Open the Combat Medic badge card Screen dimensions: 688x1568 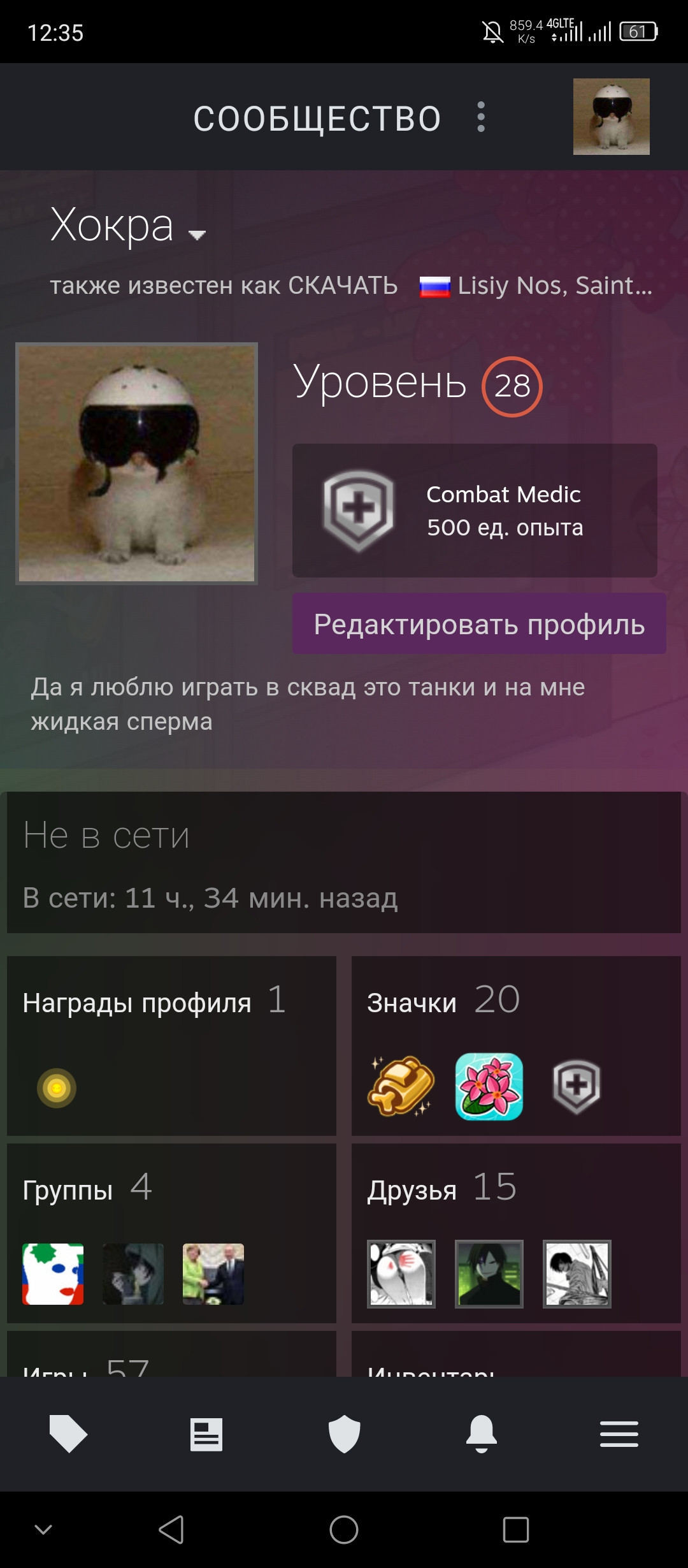click(475, 511)
